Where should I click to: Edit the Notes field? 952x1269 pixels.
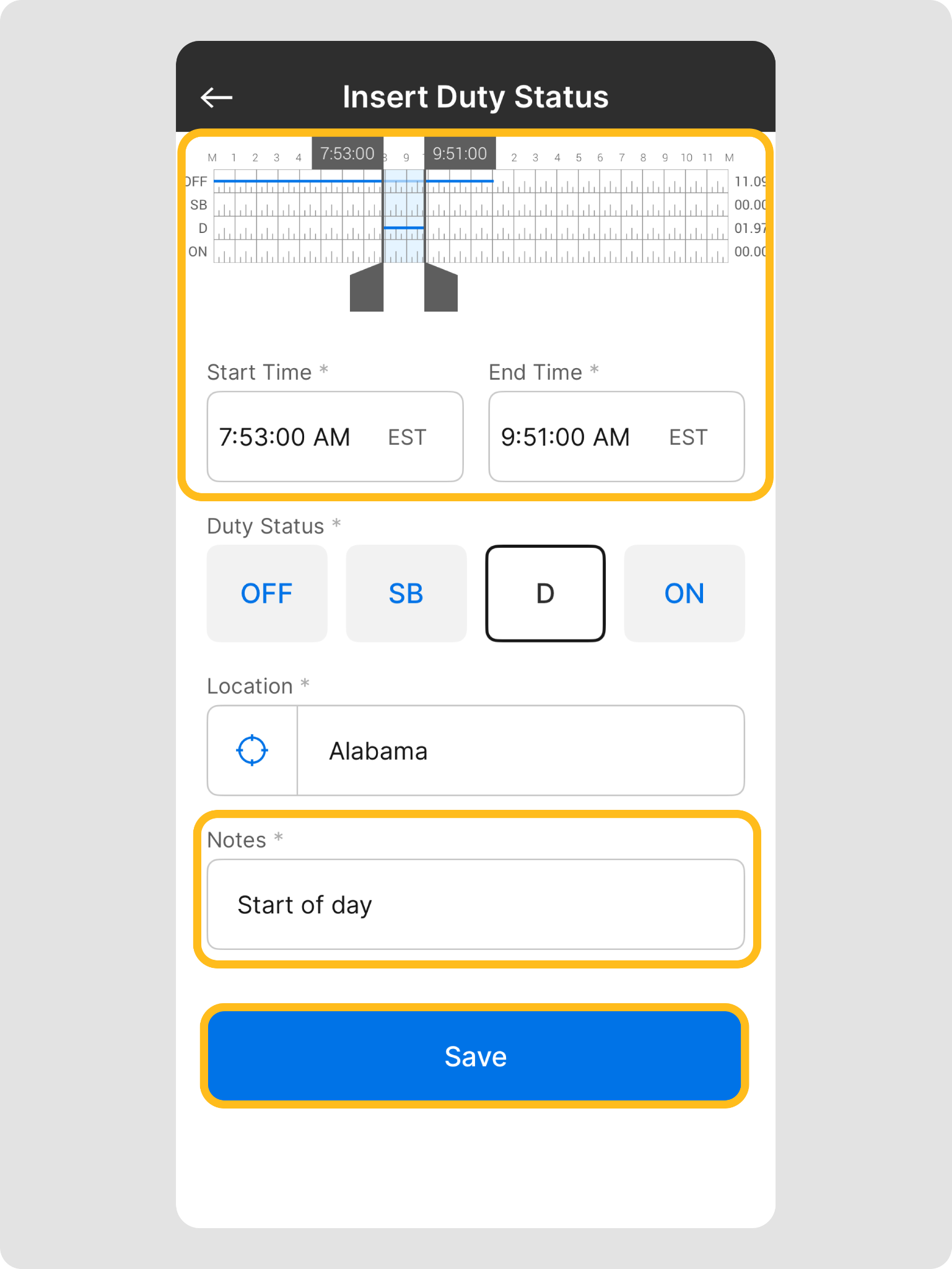(x=475, y=904)
